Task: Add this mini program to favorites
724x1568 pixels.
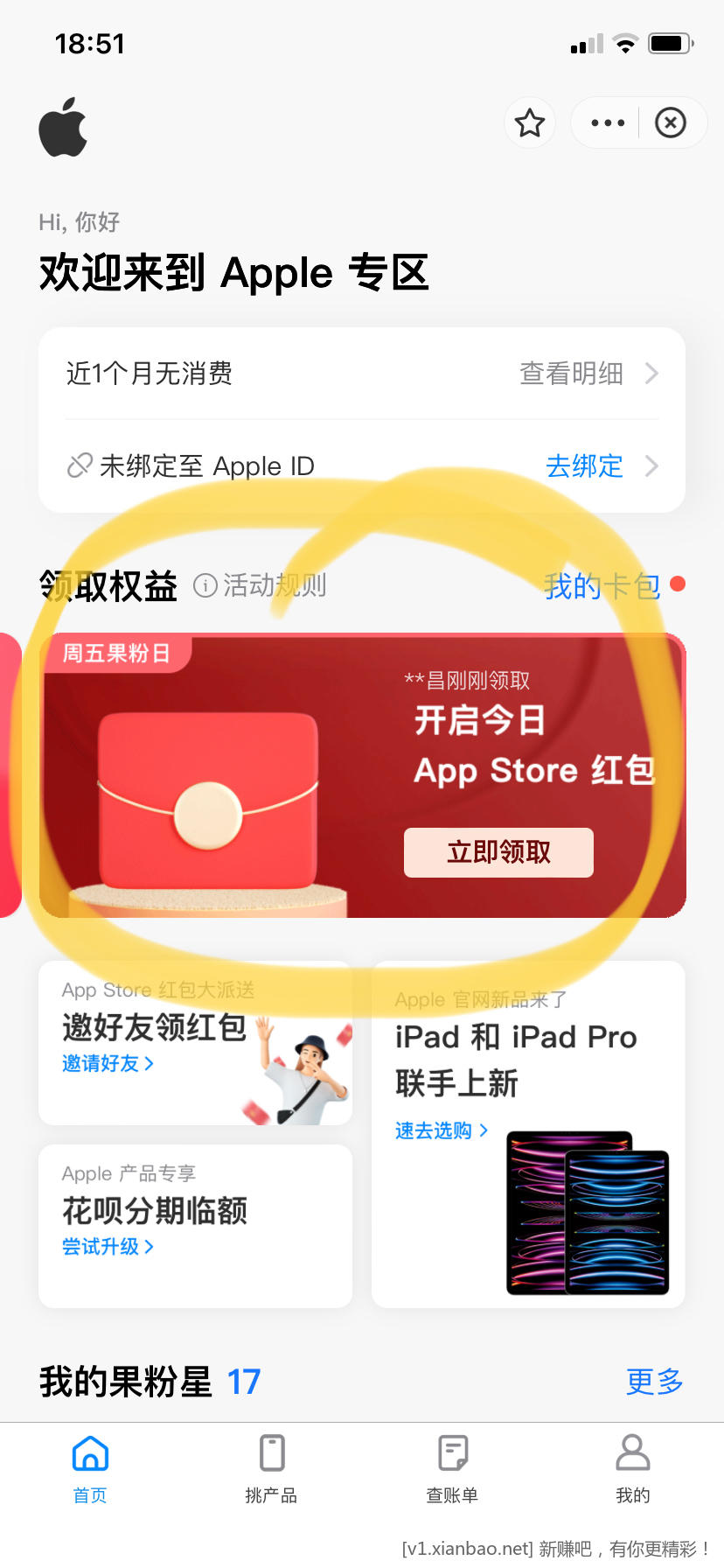Action: click(x=530, y=123)
